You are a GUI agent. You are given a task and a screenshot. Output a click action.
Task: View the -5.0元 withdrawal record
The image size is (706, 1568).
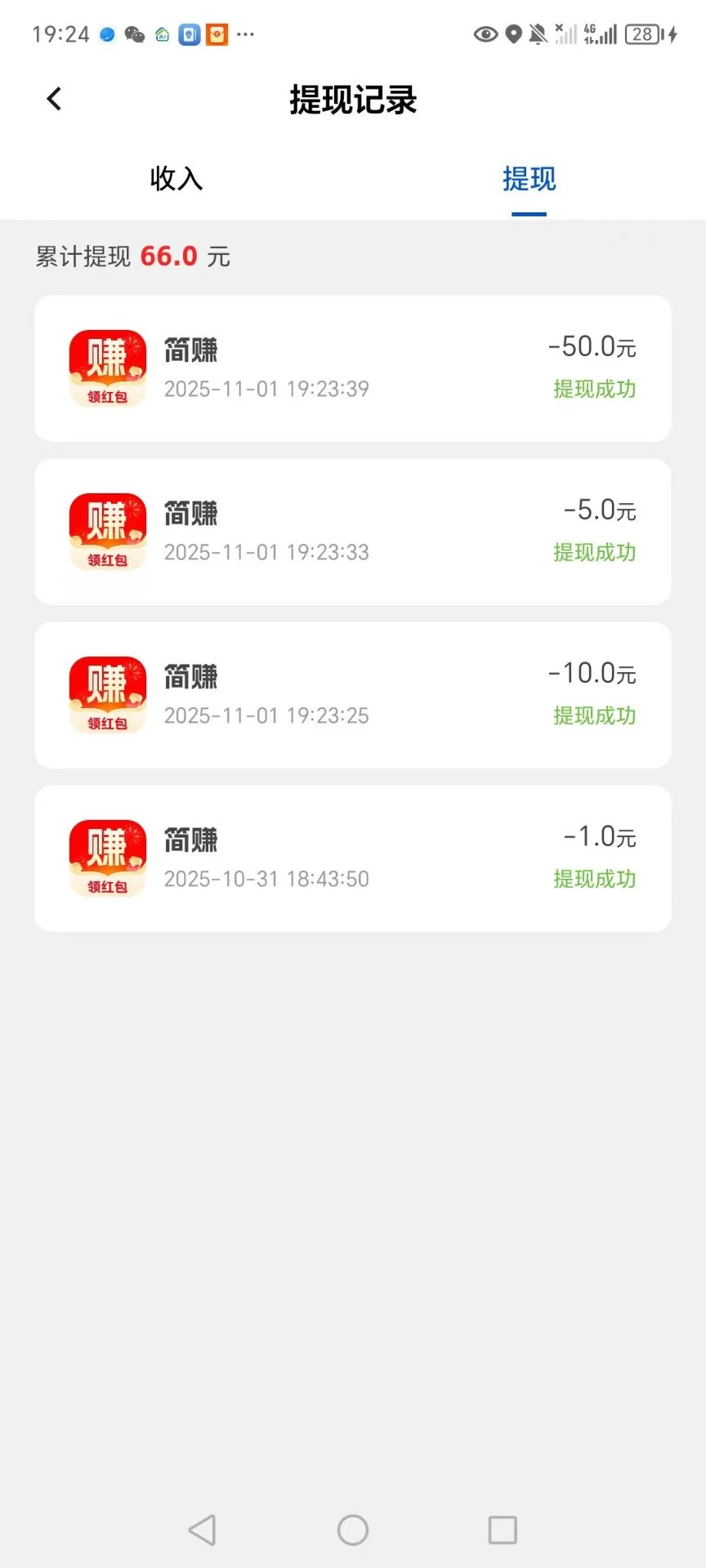tap(353, 532)
